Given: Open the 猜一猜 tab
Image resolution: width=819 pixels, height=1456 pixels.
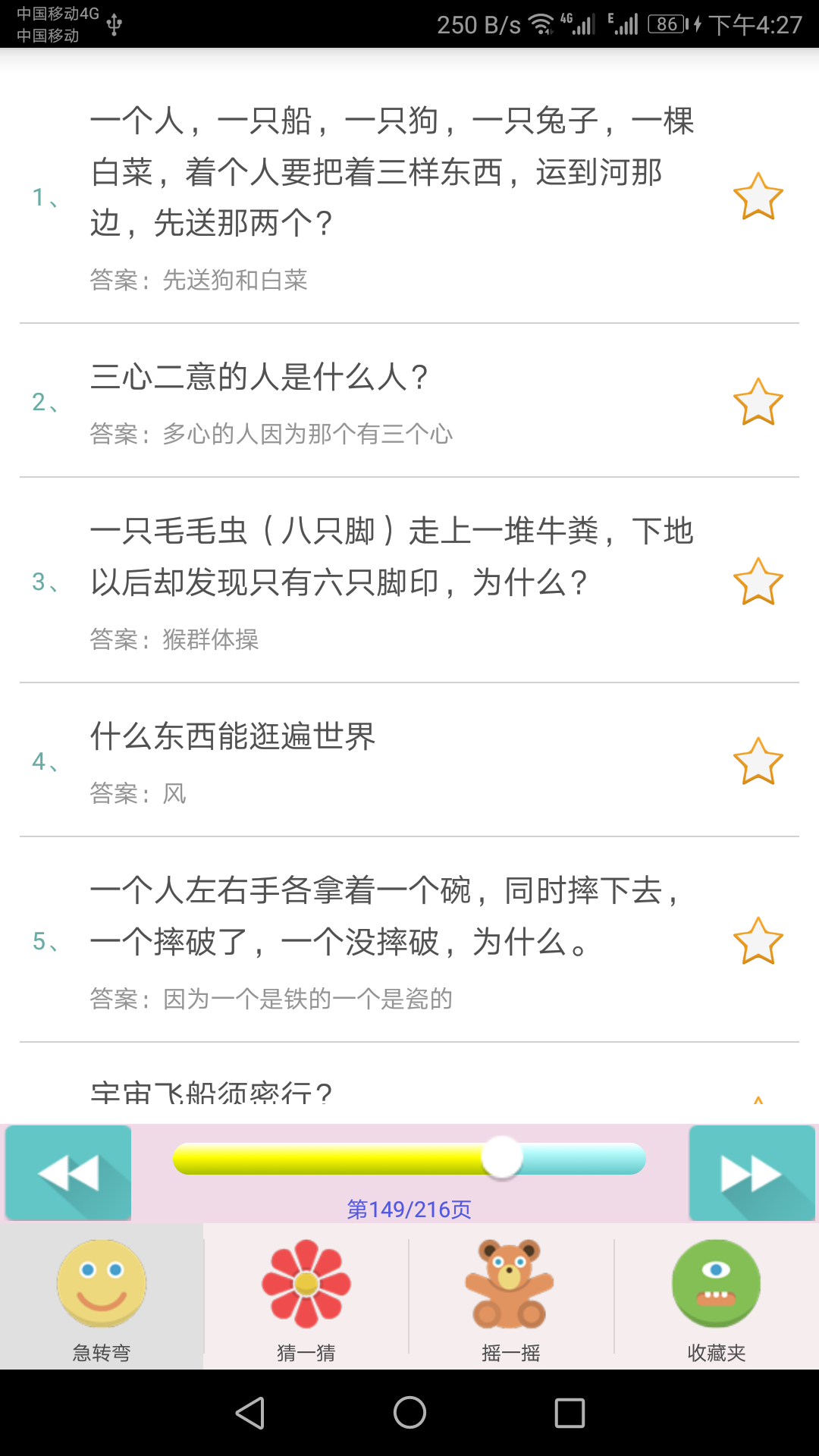Looking at the screenshot, I should 306,1297.
